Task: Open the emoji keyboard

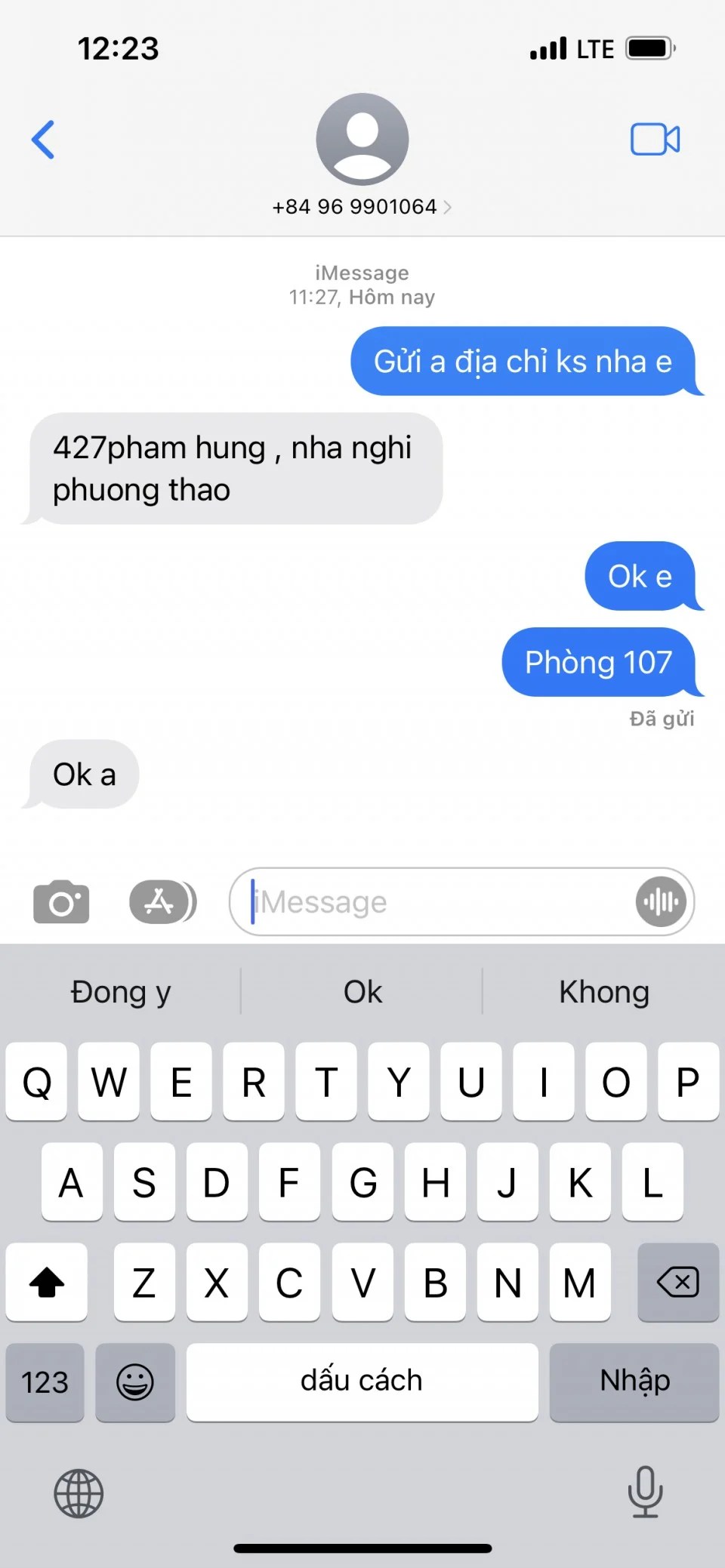Action: 135,1382
